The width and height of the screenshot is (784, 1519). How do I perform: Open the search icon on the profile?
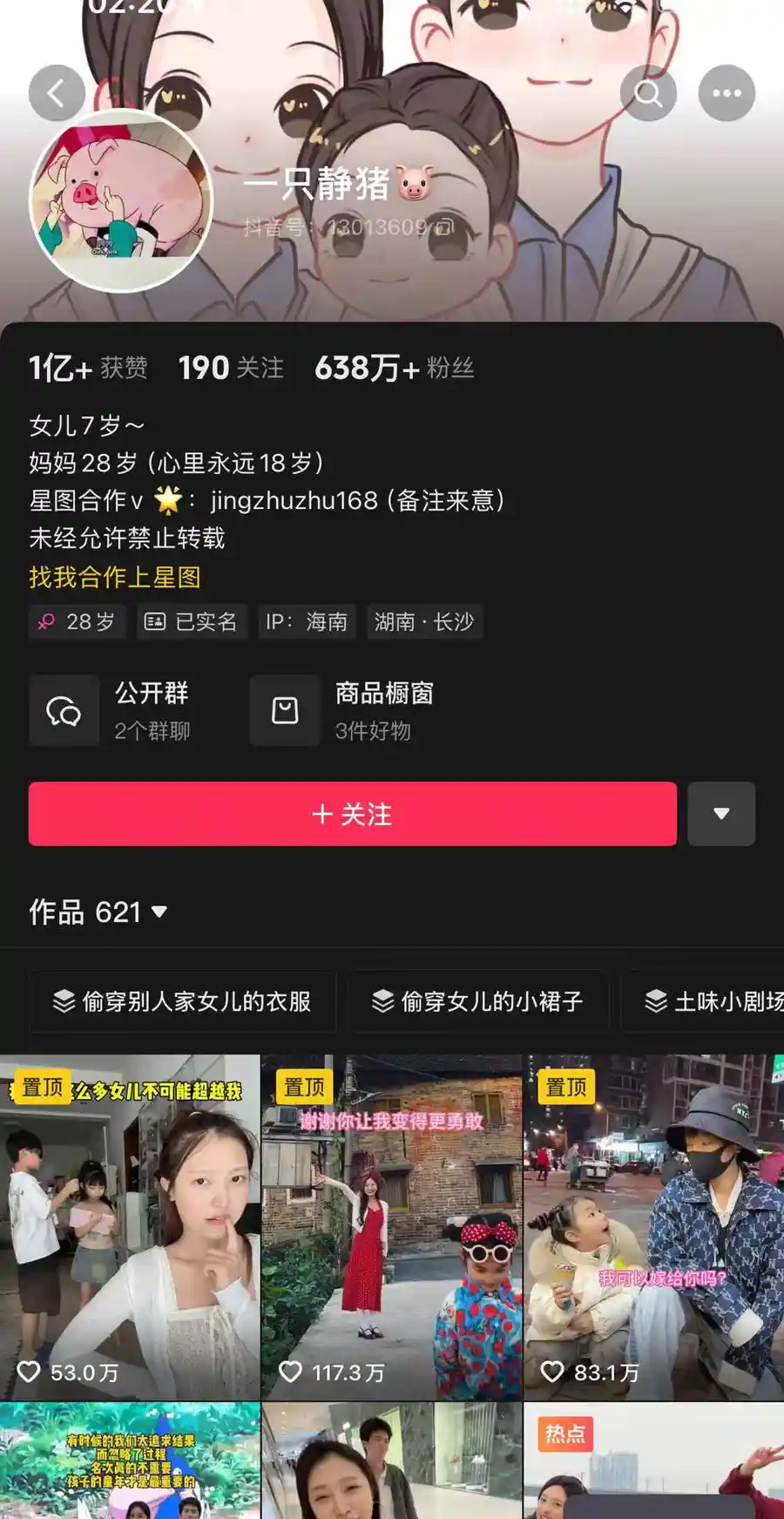[648, 93]
